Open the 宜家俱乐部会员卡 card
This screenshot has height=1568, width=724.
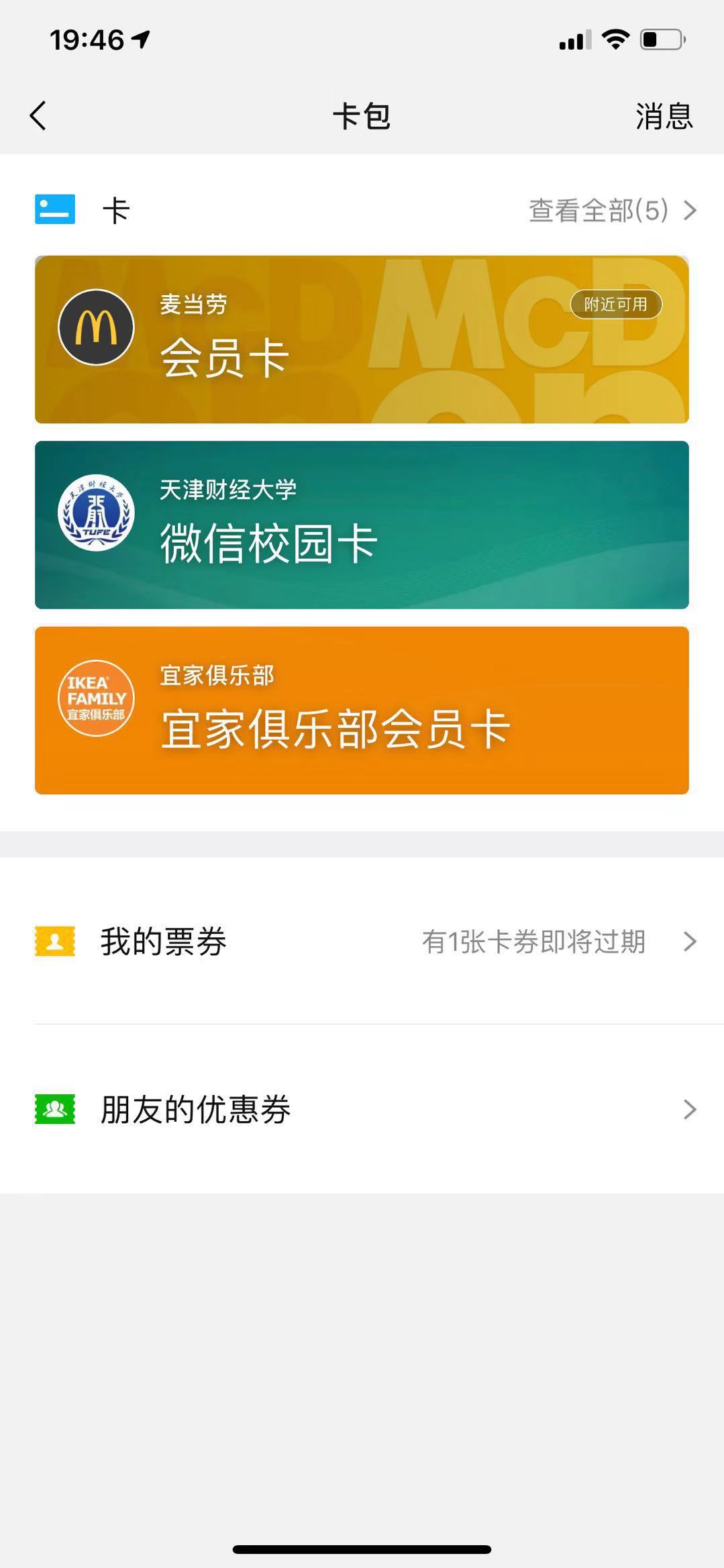point(362,711)
